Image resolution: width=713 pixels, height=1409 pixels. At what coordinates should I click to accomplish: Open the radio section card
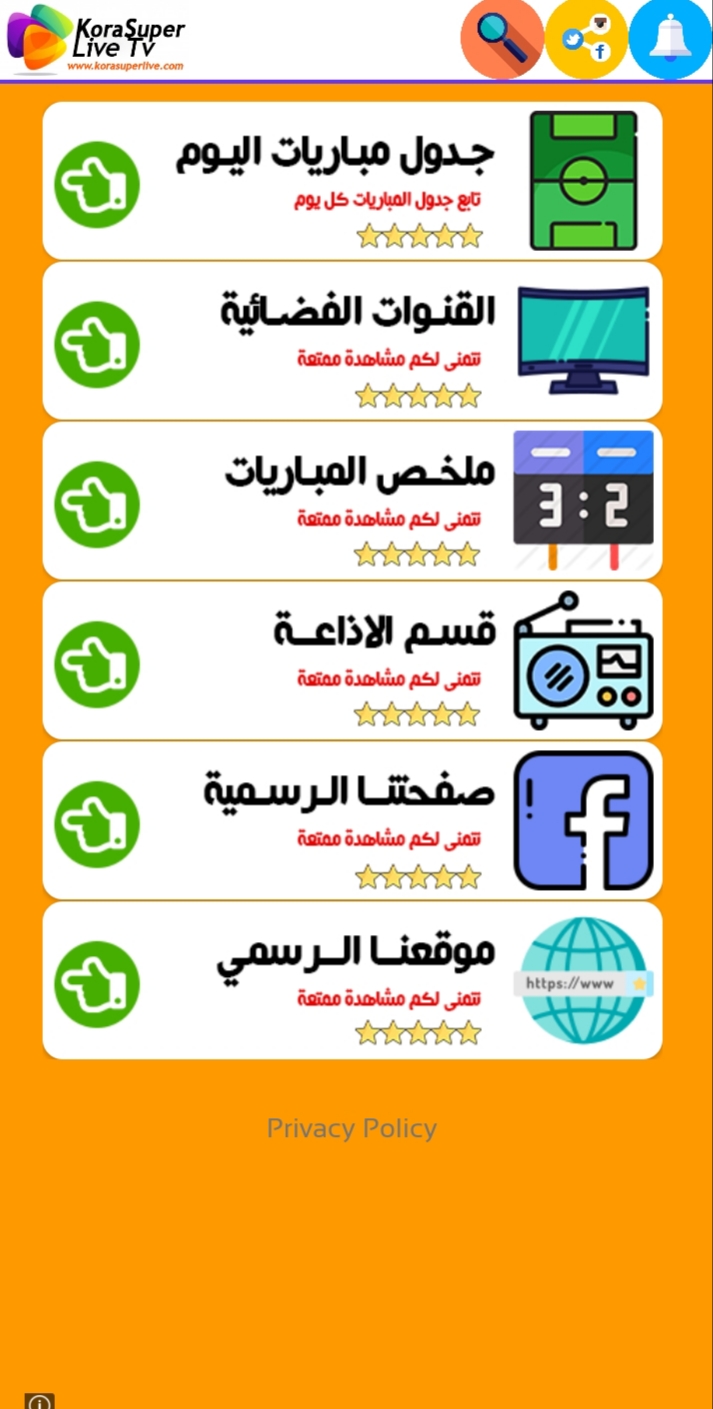352,660
